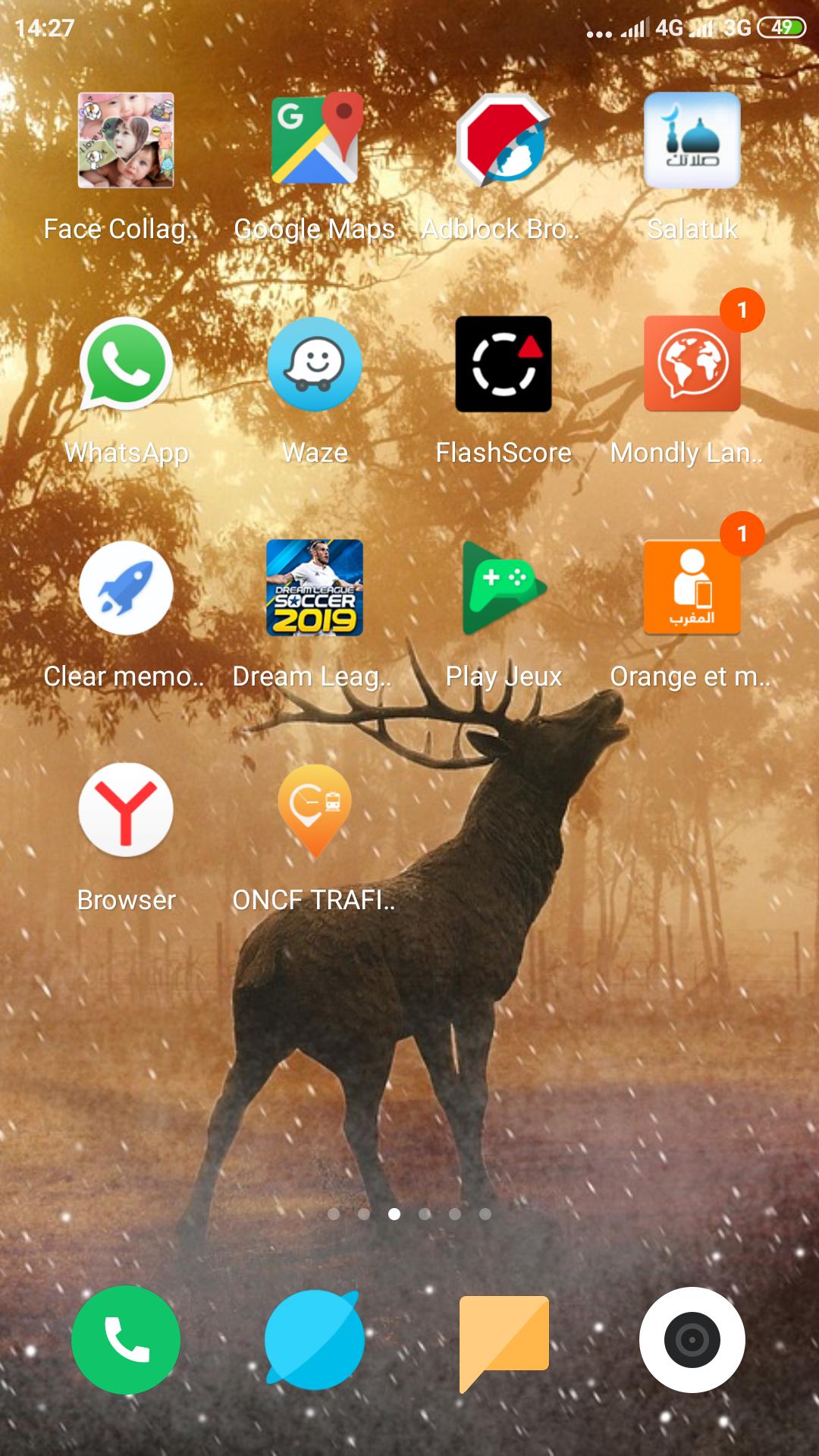
Task: Open the Orange et moi app
Action: 692,588
